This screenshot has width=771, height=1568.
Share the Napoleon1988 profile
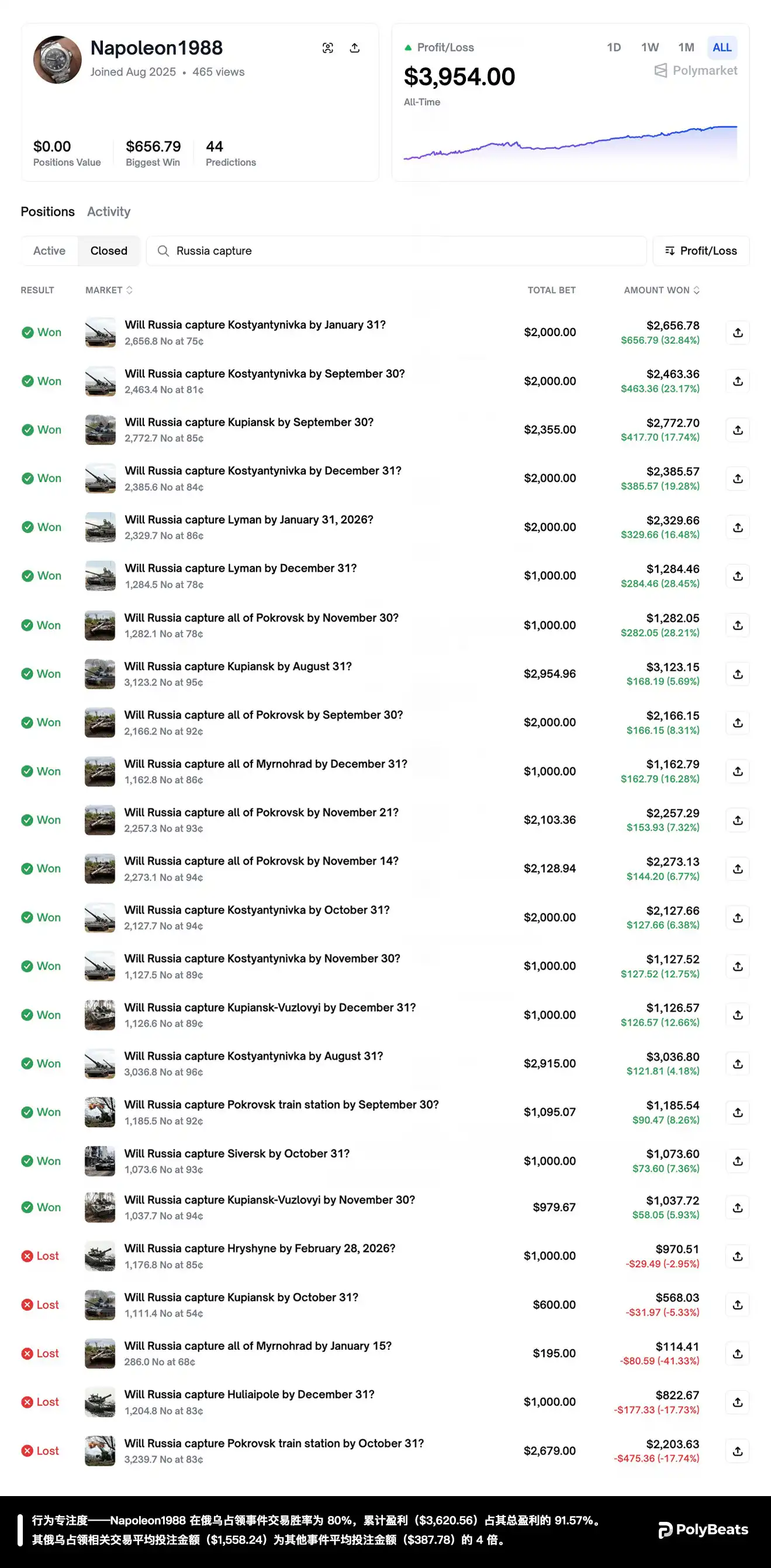click(355, 48)
